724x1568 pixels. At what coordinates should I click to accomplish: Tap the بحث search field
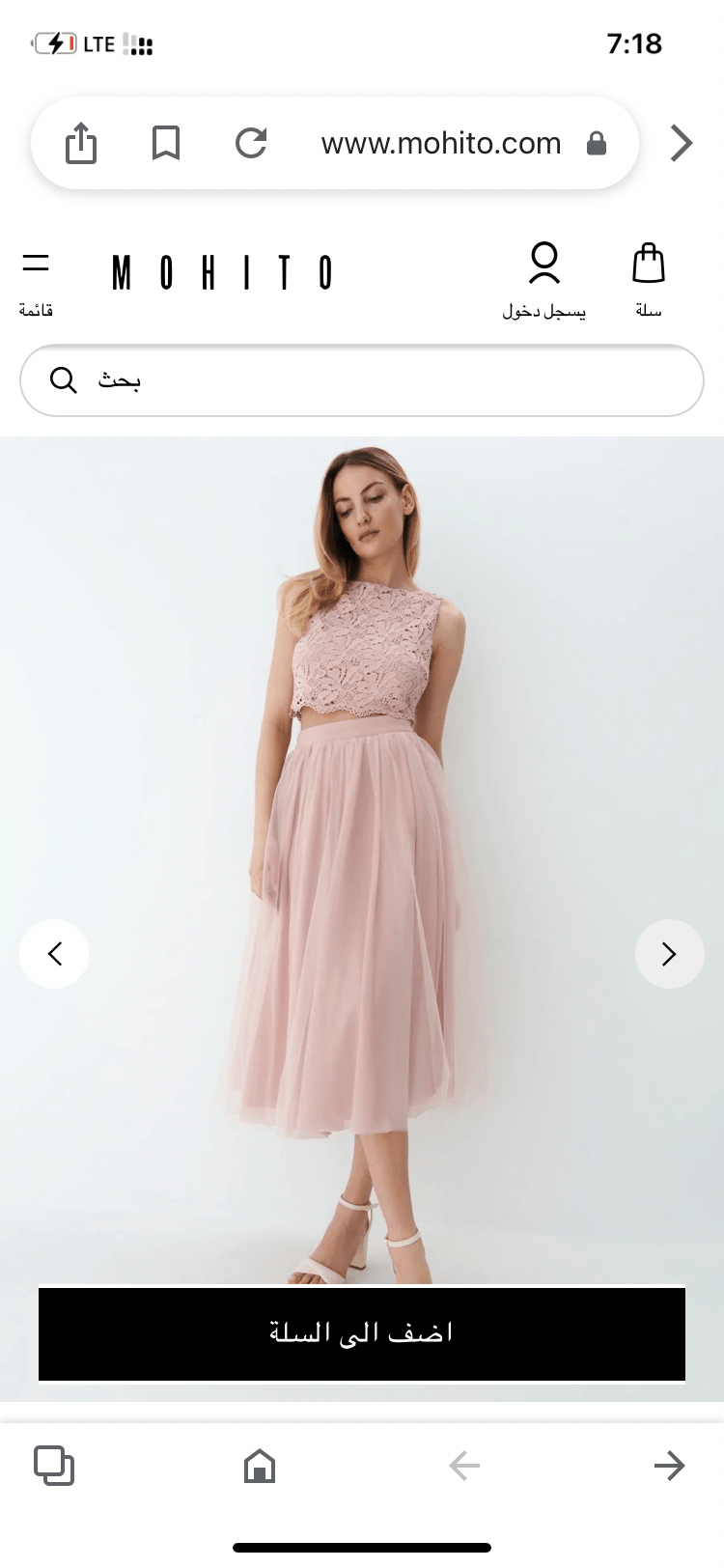pos(386,380)
